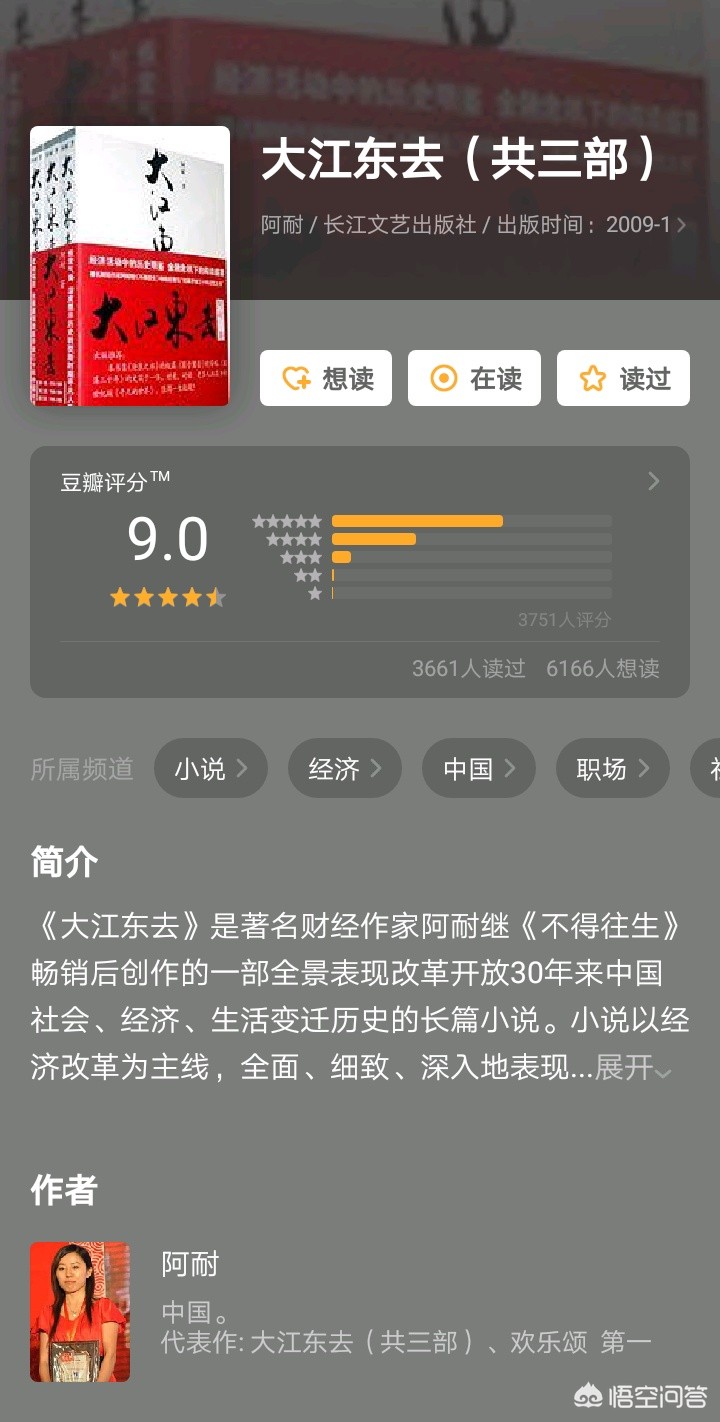The width and height of the screenshot is (720, 1422).
Task: Open the 经济 channel chip
Action: pyautogui.click(x=344, y=768)
